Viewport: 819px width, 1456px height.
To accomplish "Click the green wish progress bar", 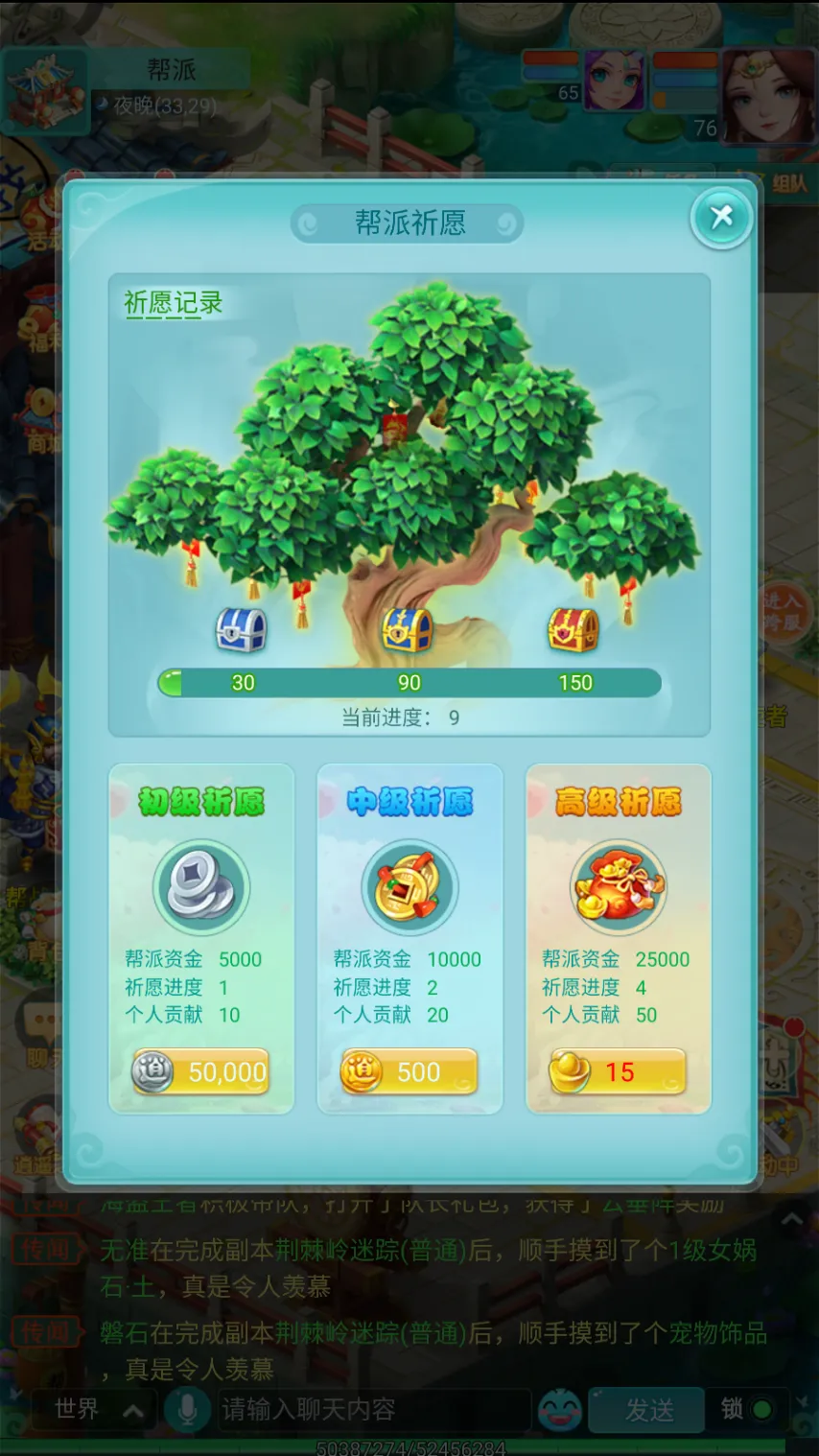I will coord(409,682).
